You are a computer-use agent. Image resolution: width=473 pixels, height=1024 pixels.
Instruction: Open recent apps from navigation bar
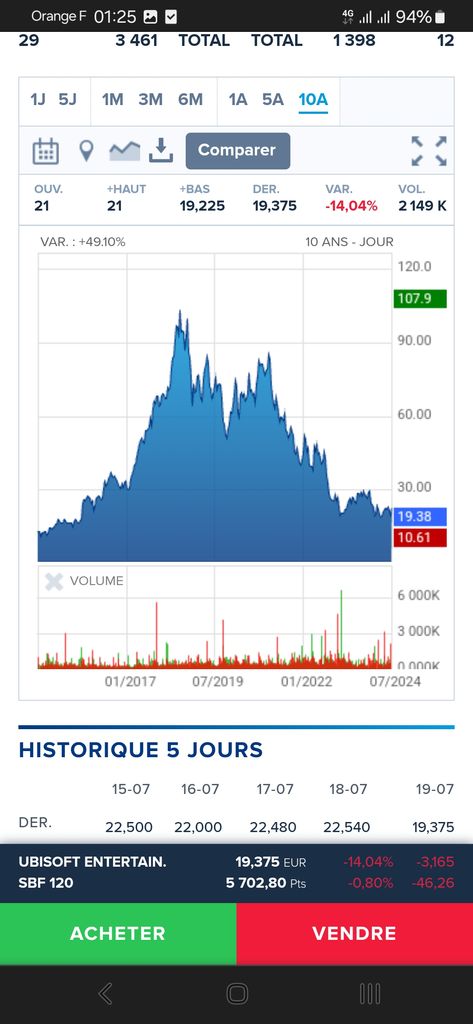point(370,994)
